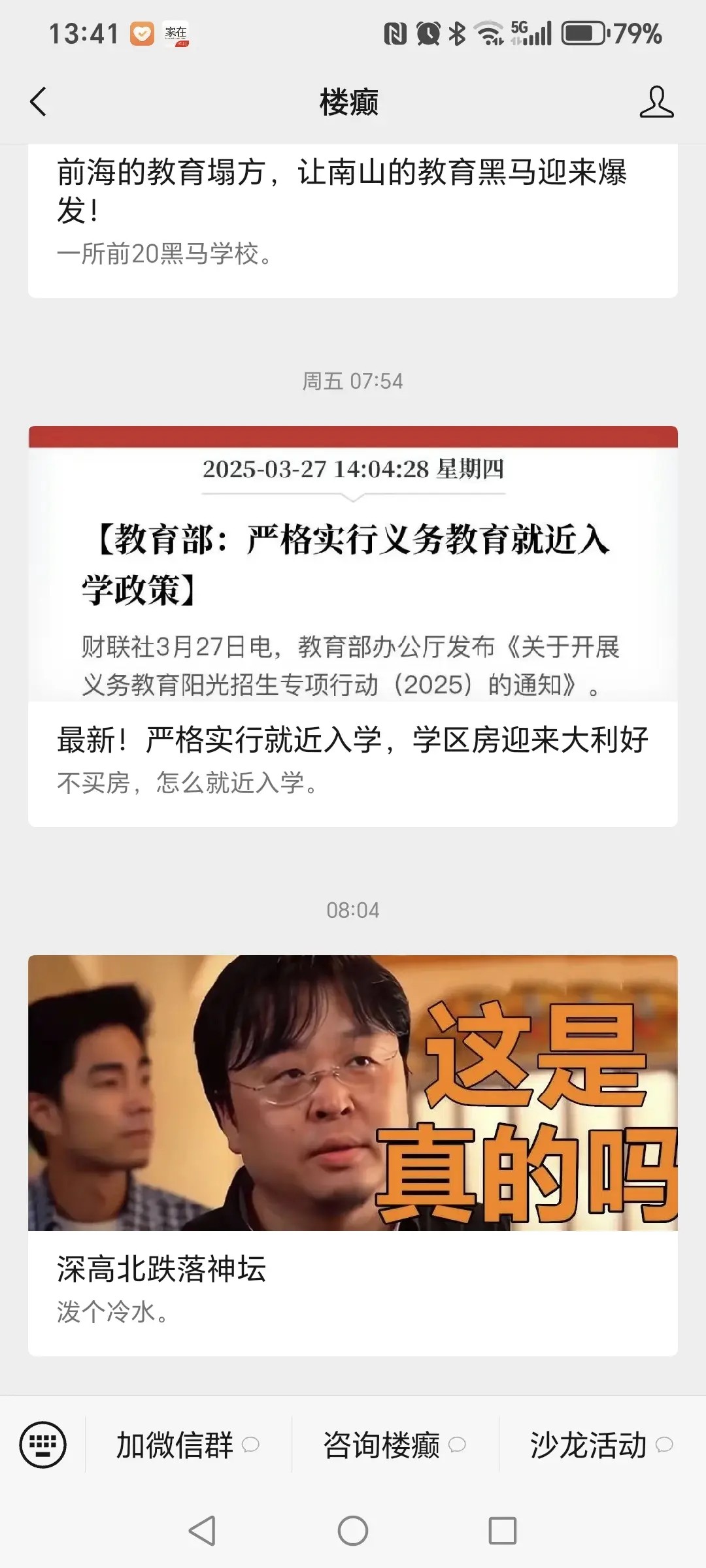Screen dimensions: 706x1568
Task: Tap the system home button
Action: (353, 1530)
